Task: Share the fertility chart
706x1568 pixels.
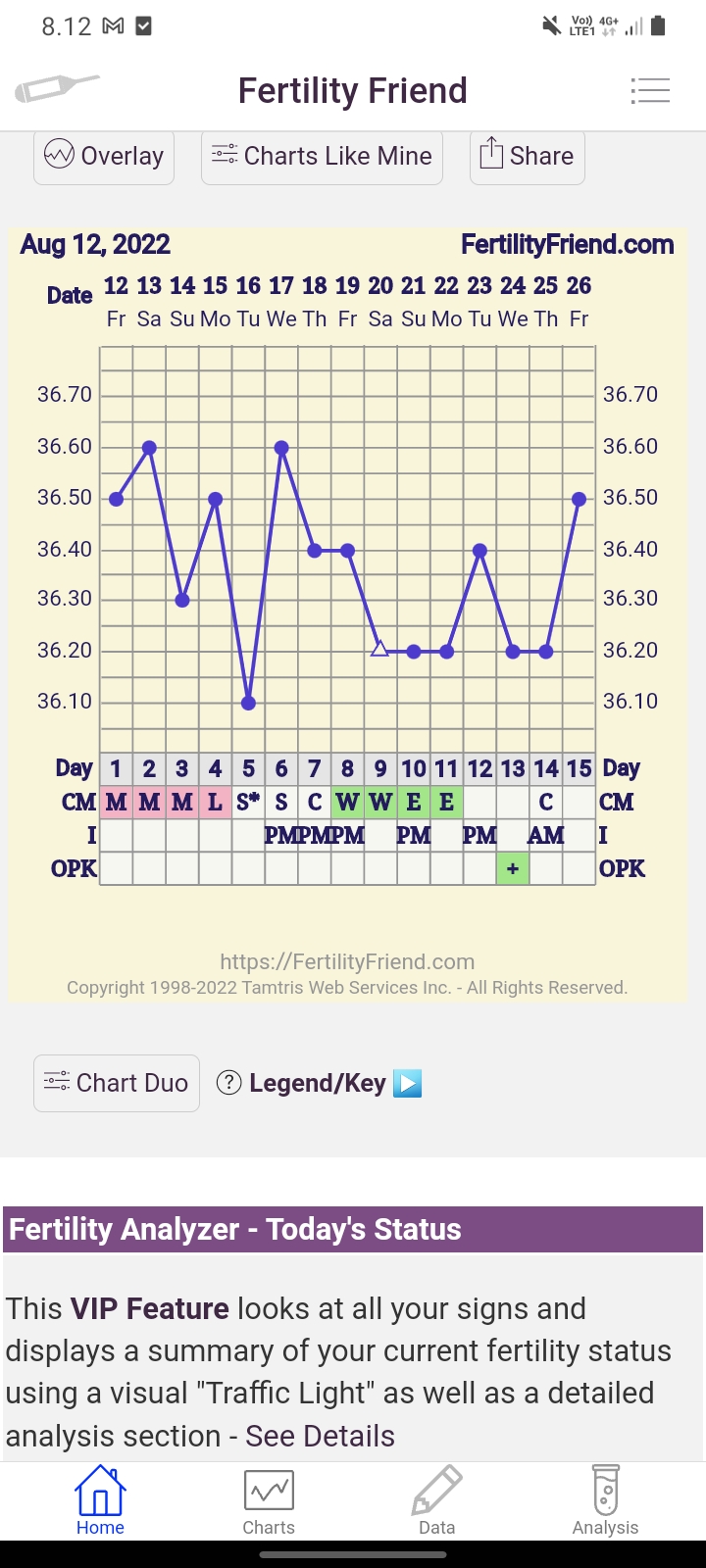Action: click(527, 156)
